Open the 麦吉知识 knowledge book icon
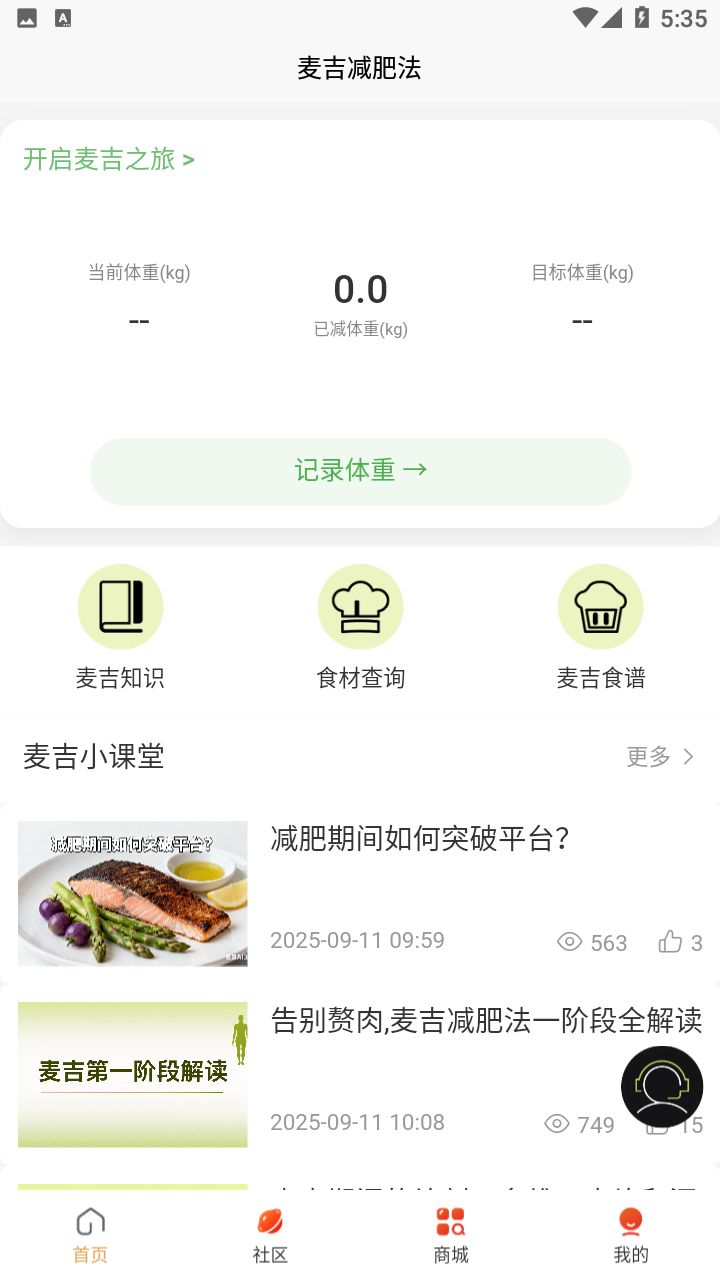 (x=120, y=606)
